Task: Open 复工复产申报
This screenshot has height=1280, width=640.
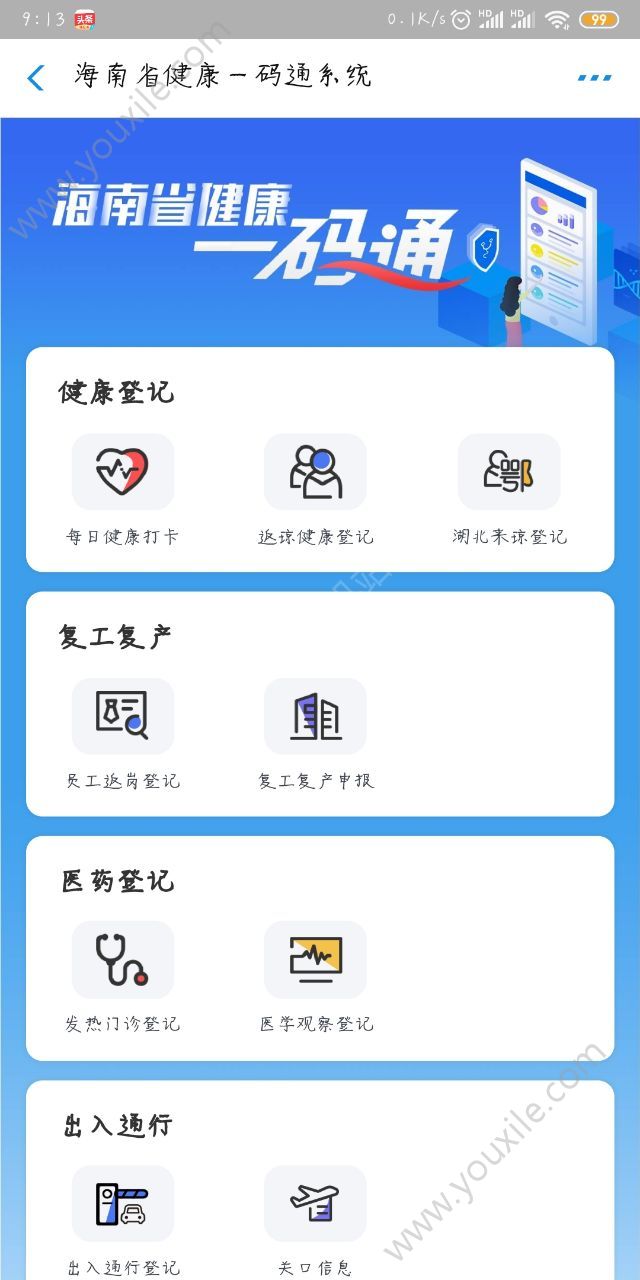Action: click(315, 734)
